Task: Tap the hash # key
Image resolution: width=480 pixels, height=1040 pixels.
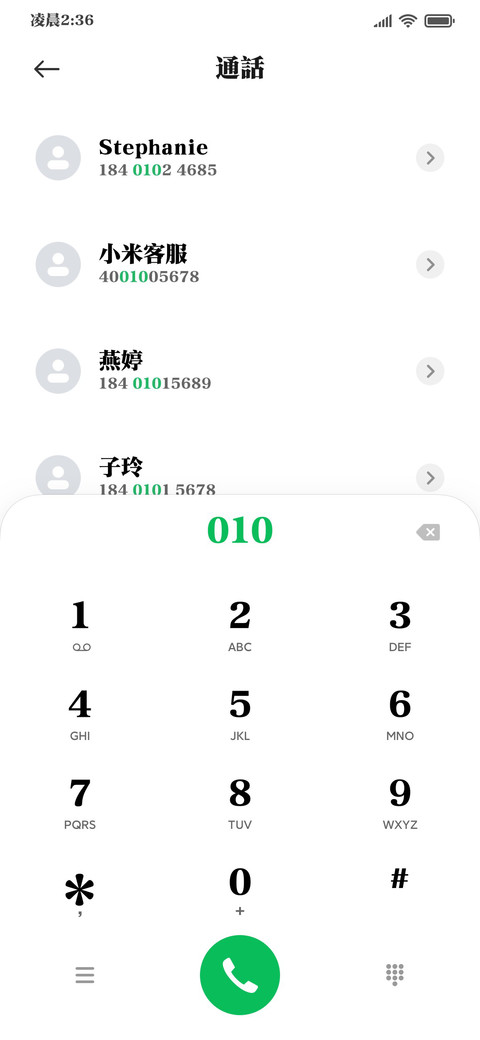Action: [x=400, y=882]
